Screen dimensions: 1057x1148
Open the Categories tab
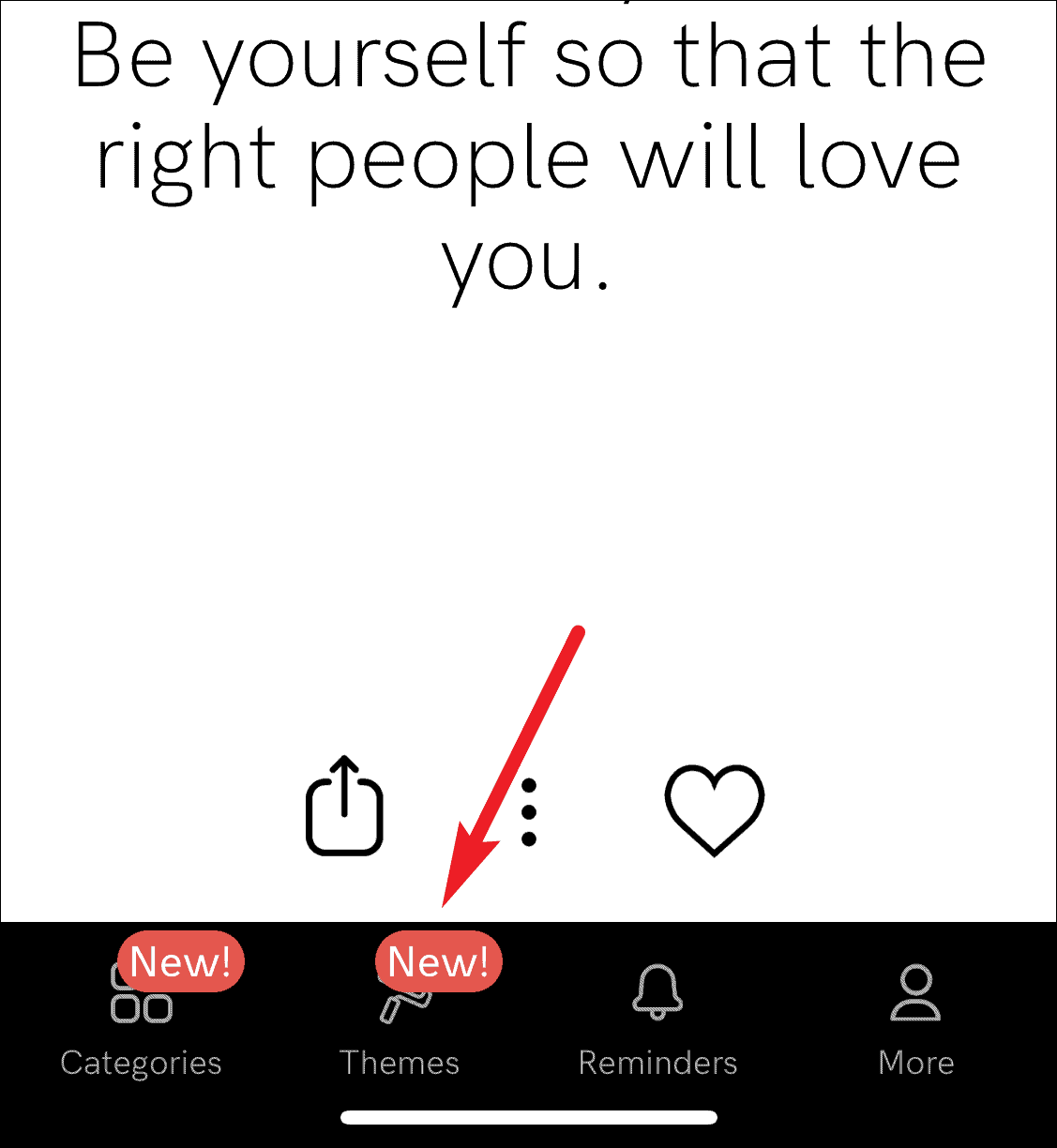(x=142, y=1022)
